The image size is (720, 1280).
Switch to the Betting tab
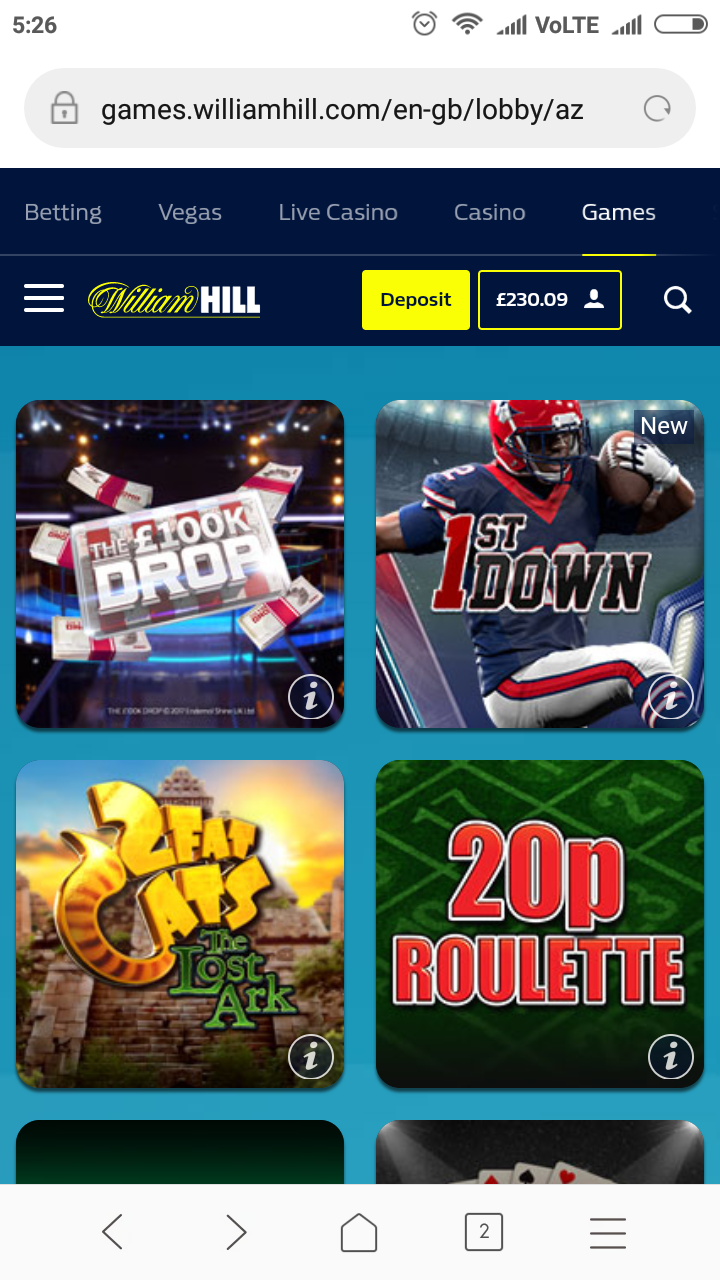(x=63, y=212)
